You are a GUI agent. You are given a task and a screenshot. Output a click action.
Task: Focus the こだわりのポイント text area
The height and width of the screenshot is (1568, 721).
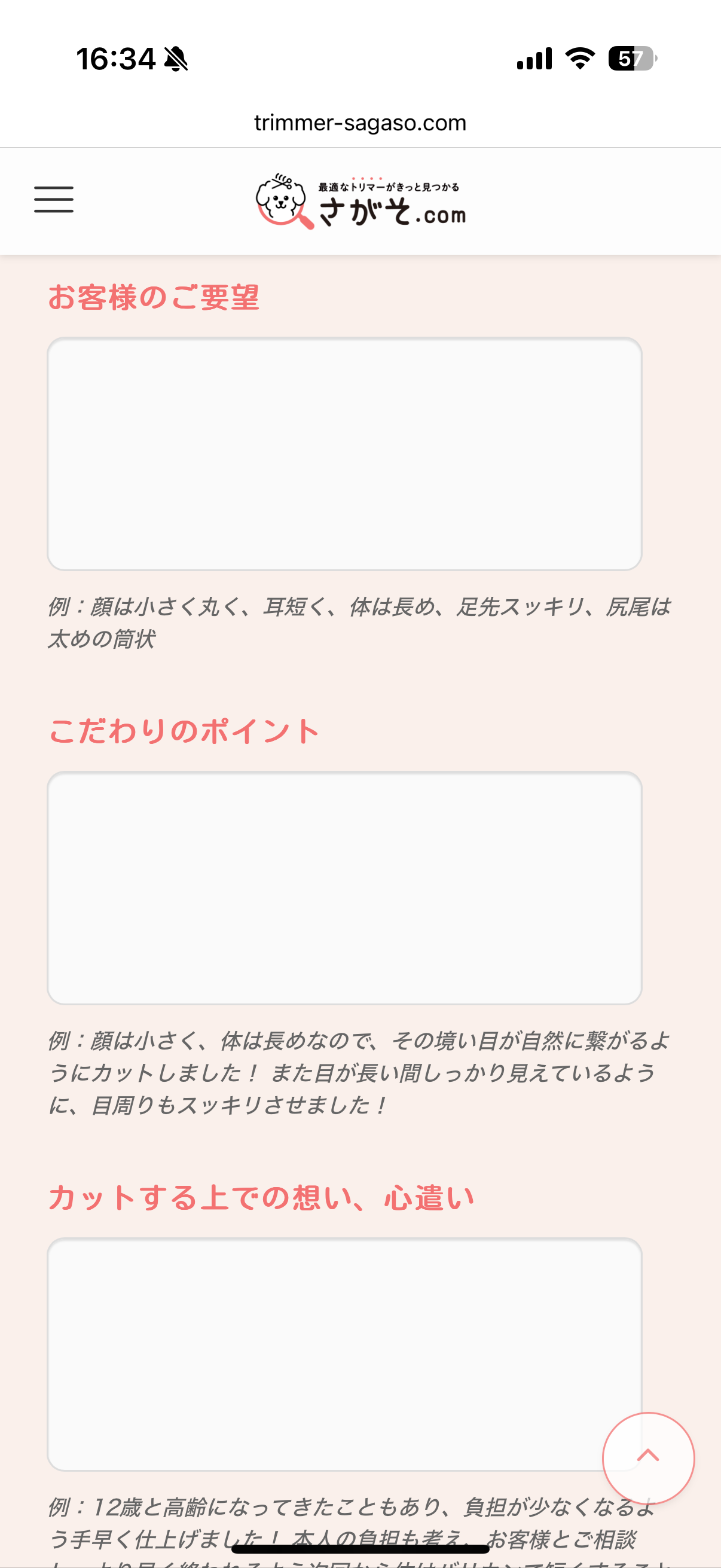pos(344,887)
